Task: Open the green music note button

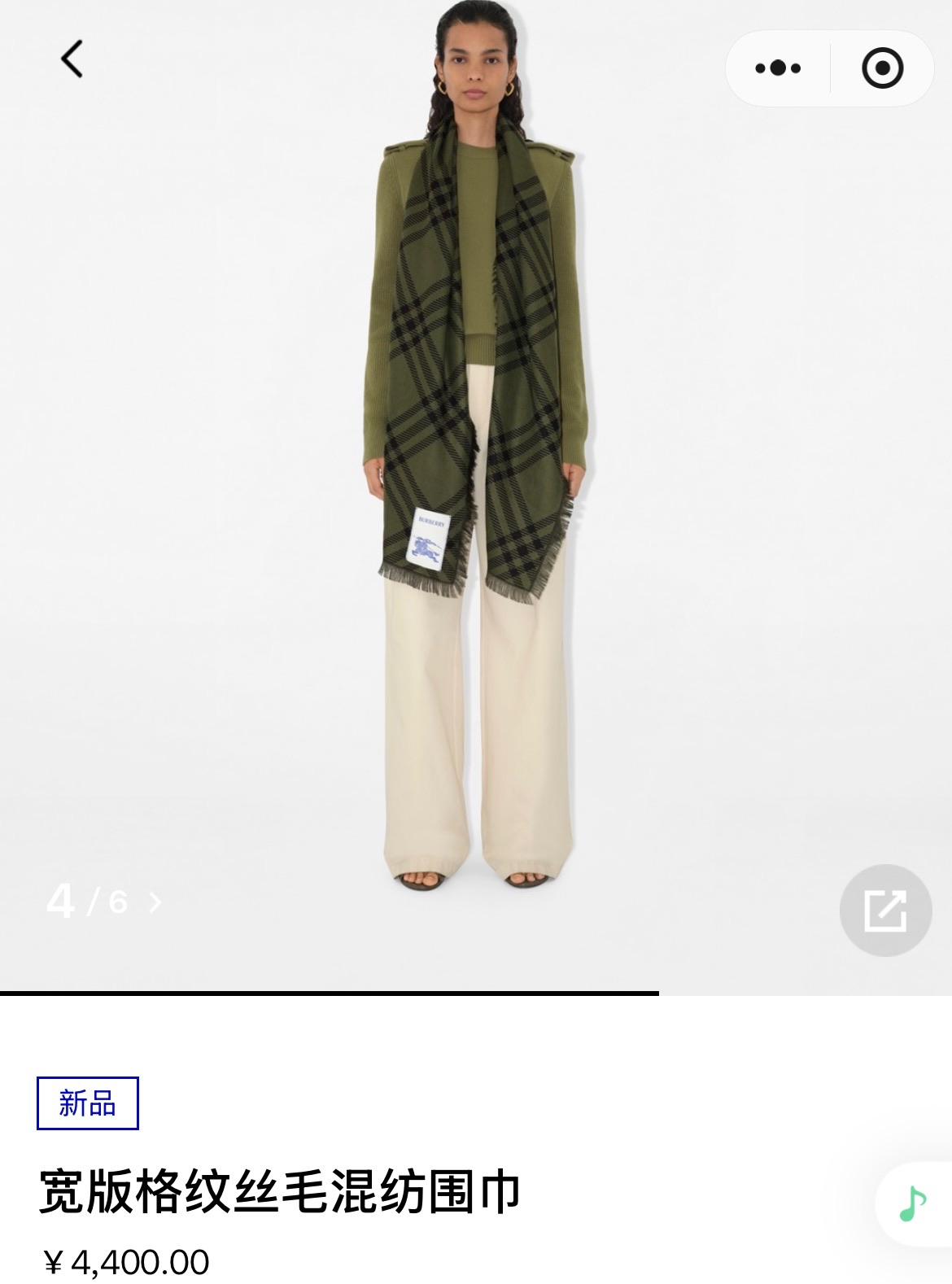Action: pos(913,1204)
